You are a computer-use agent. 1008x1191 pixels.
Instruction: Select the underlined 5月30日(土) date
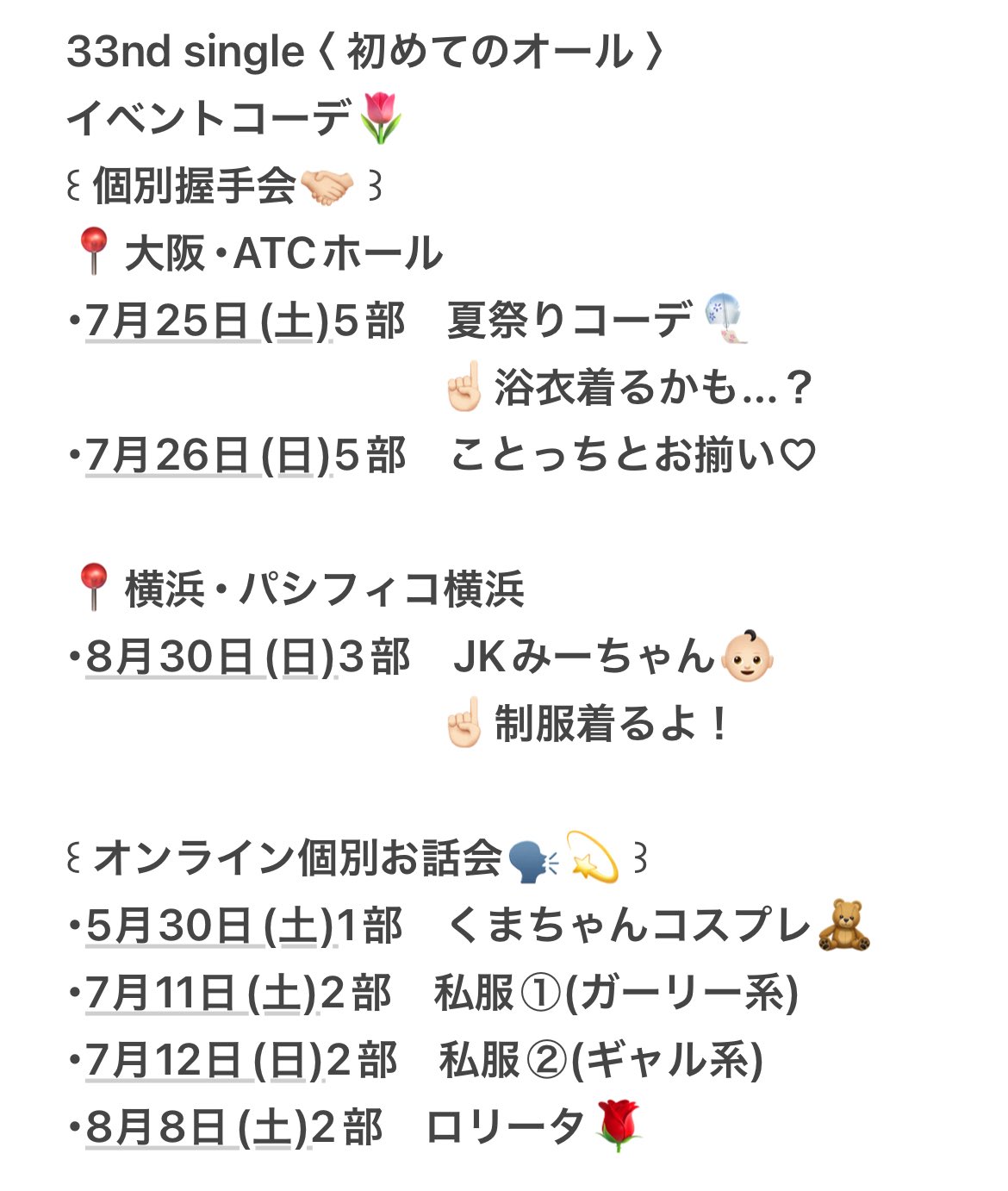[209, 926]
